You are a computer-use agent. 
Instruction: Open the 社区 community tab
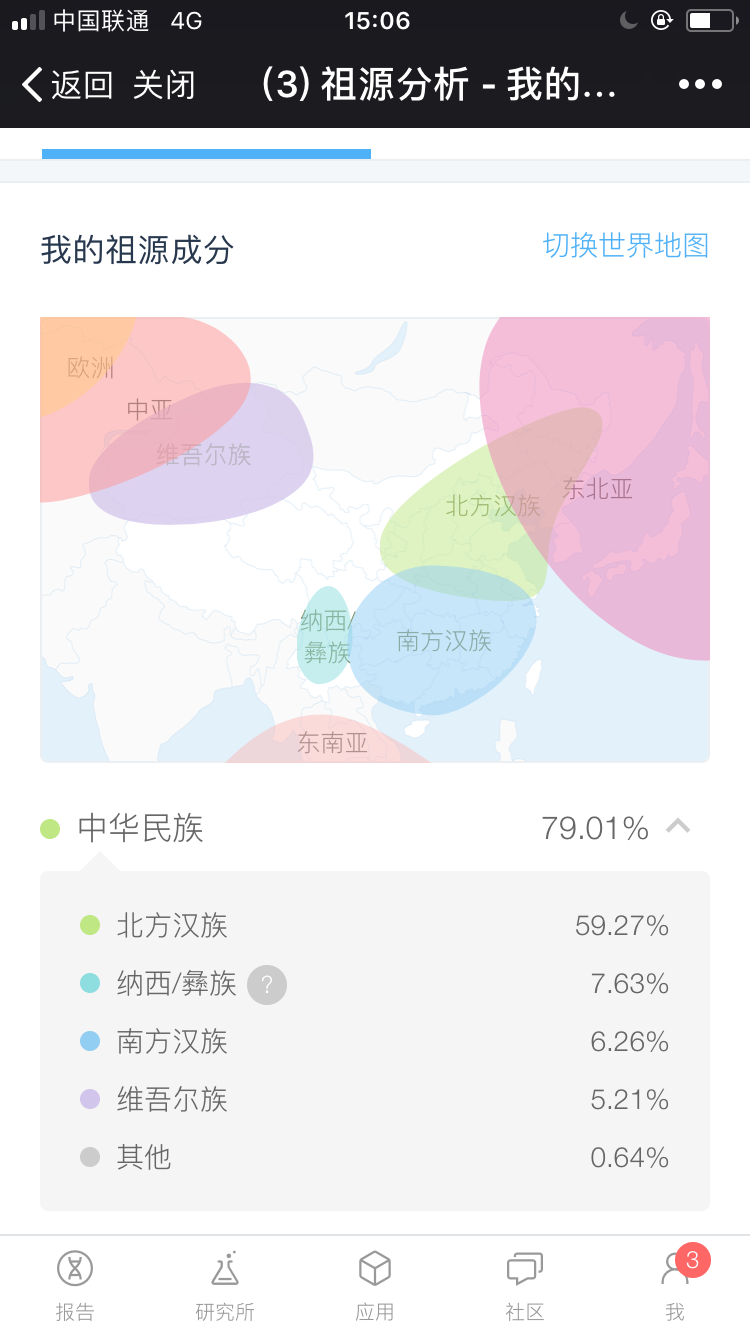pyautogui.click(x=525, y=1286)
